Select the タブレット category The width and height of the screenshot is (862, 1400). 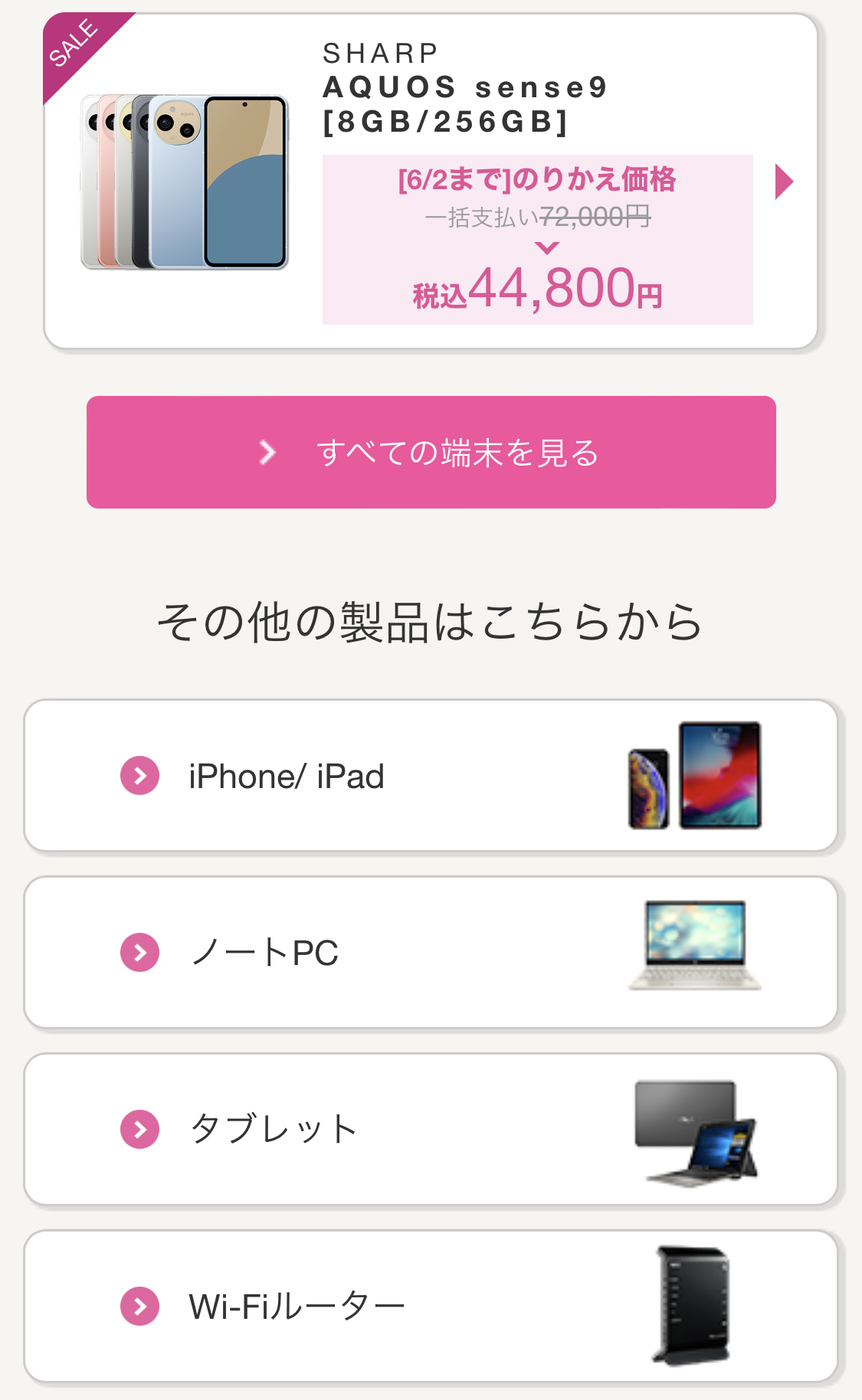[x=431, y=1129]
